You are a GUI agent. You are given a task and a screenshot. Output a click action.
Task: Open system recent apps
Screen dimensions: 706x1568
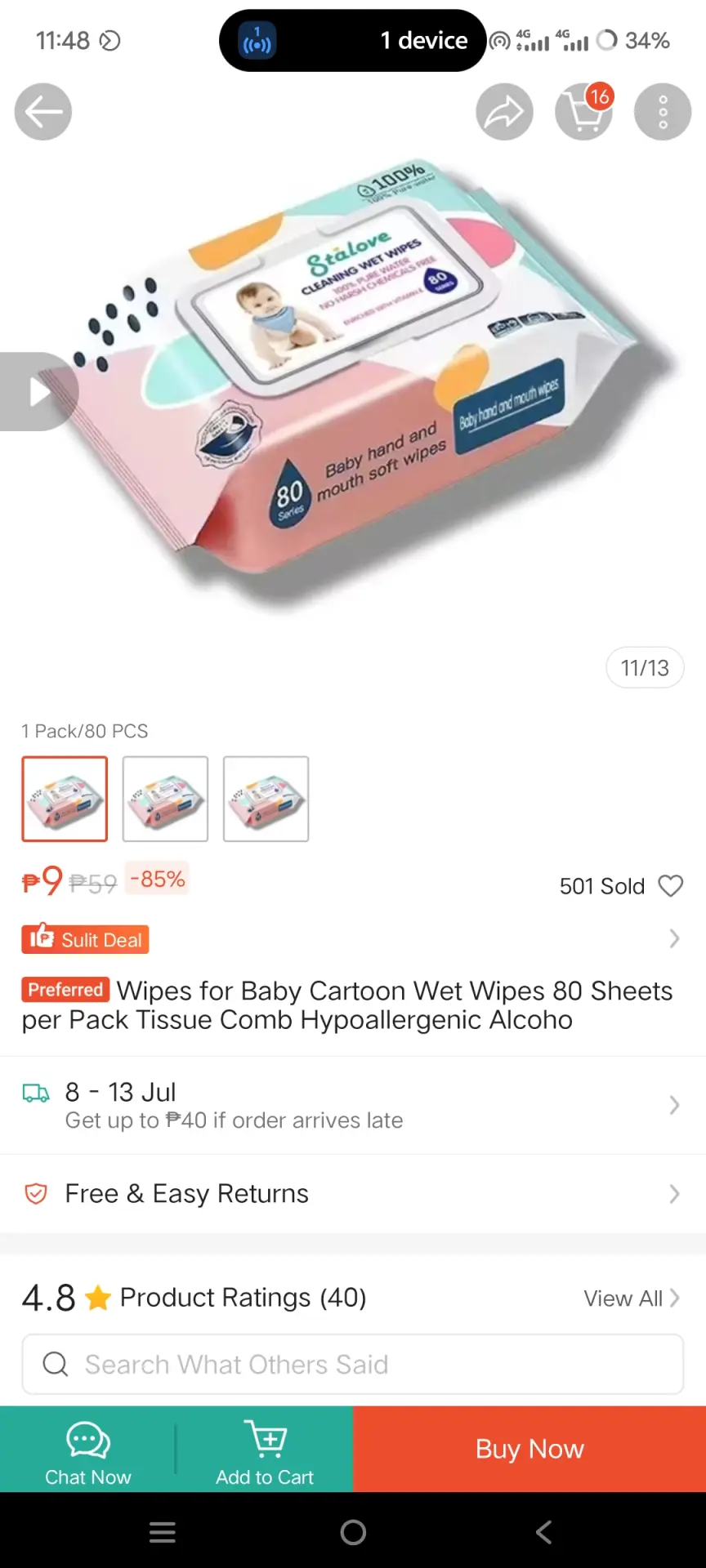[x=163, y=1533]
